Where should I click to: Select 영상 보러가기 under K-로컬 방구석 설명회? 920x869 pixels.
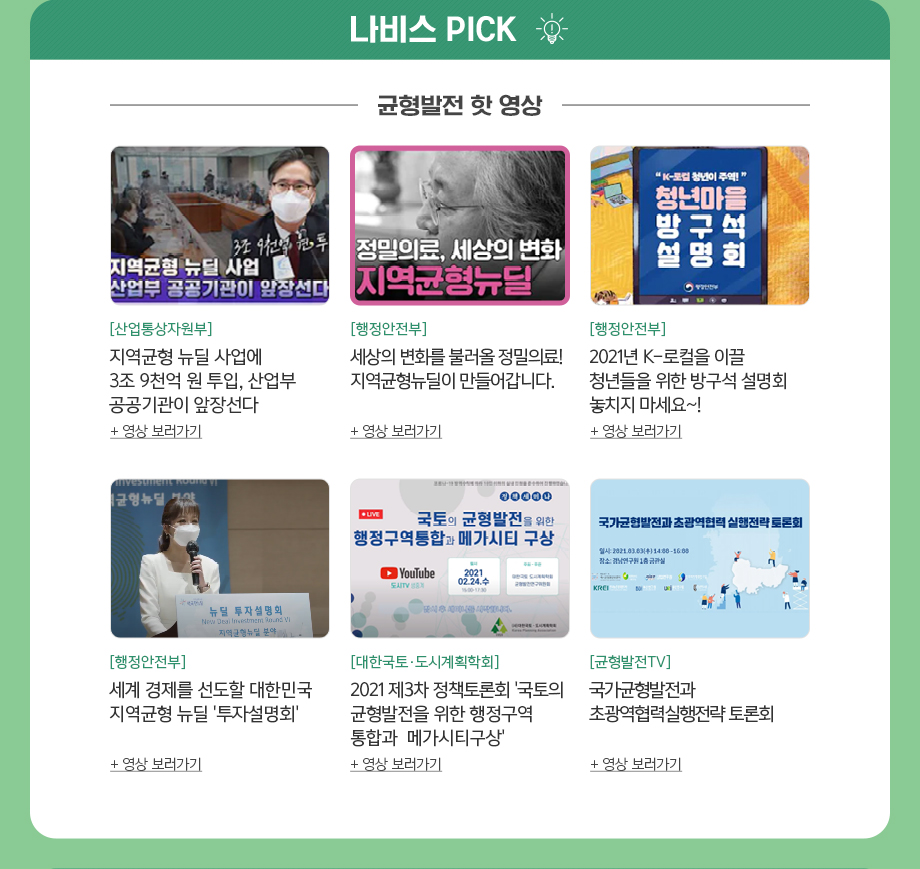636,431
